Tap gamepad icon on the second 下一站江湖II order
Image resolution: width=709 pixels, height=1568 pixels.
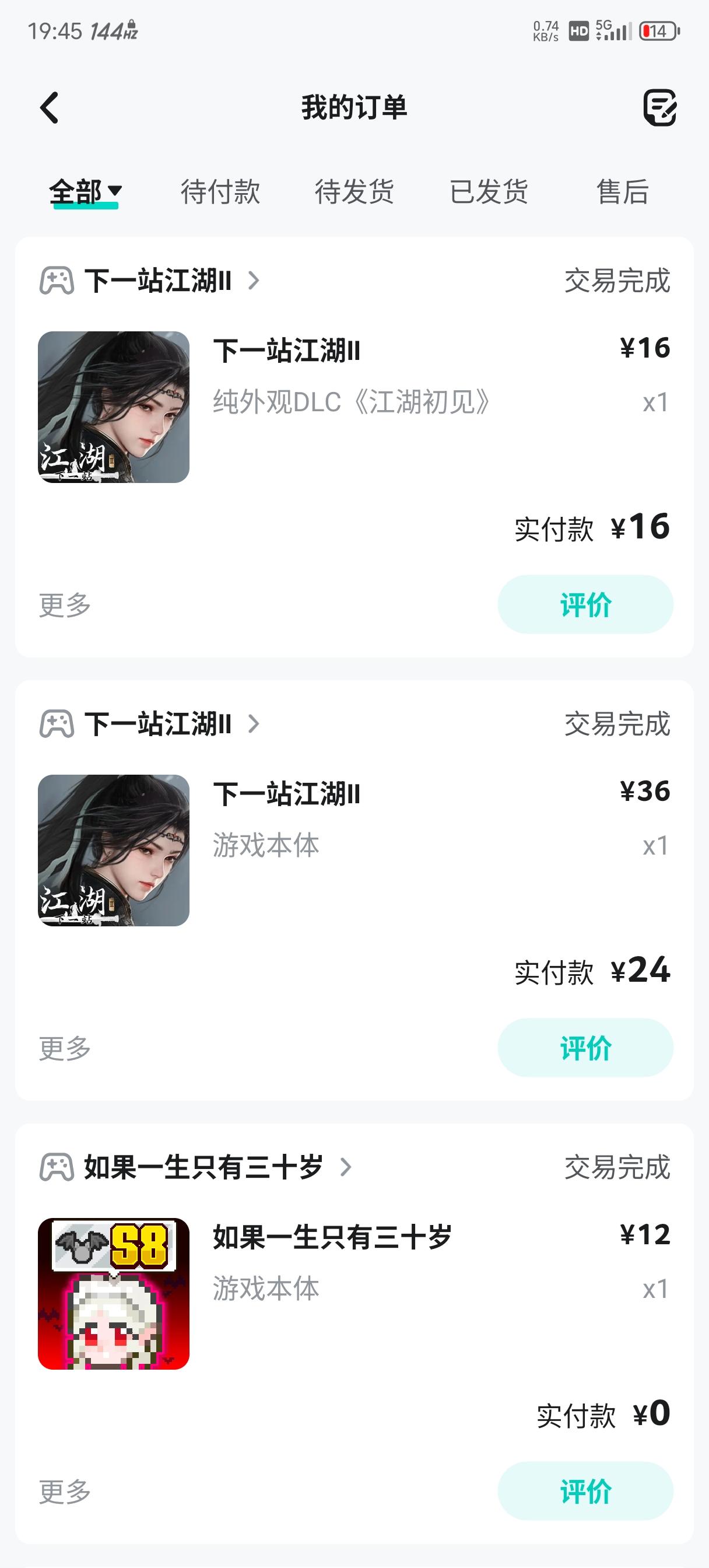tap(57, 725)
